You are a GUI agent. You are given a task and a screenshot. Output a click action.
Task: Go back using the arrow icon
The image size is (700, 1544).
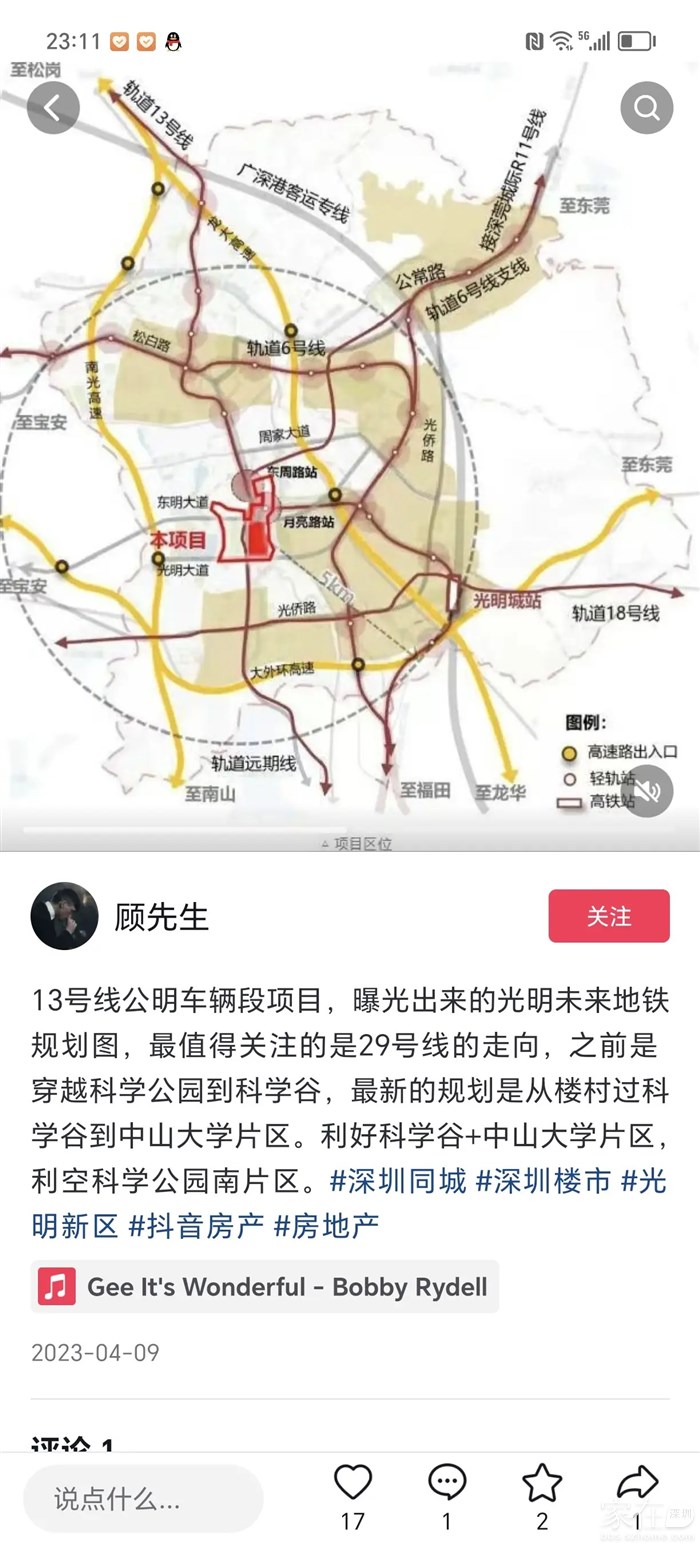53,108
